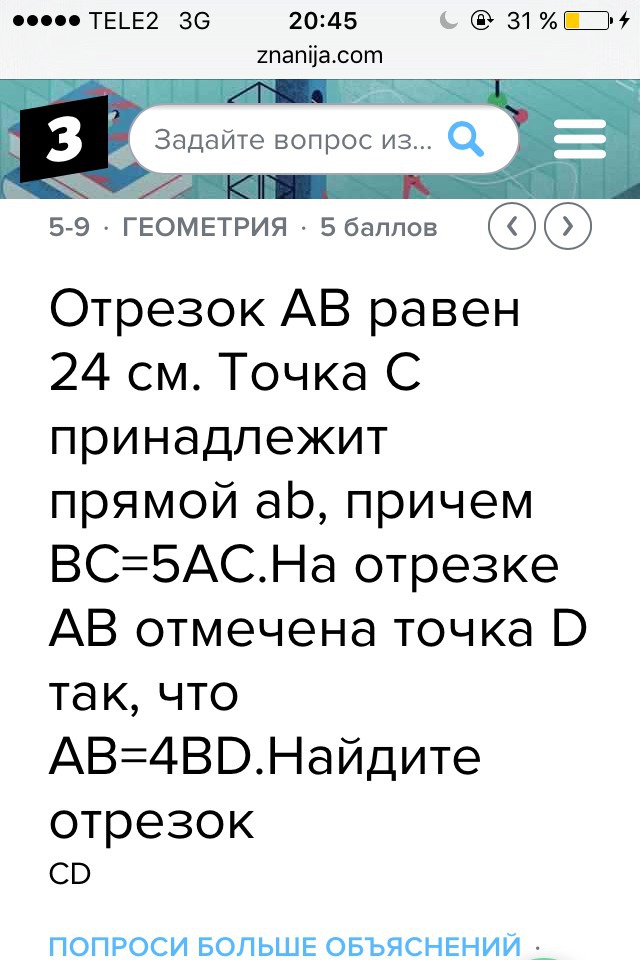The height and width of the screenshot is (960, 640).
Task: Open the 'Геометрия' subject link
Action: click(x=204, y=228)
